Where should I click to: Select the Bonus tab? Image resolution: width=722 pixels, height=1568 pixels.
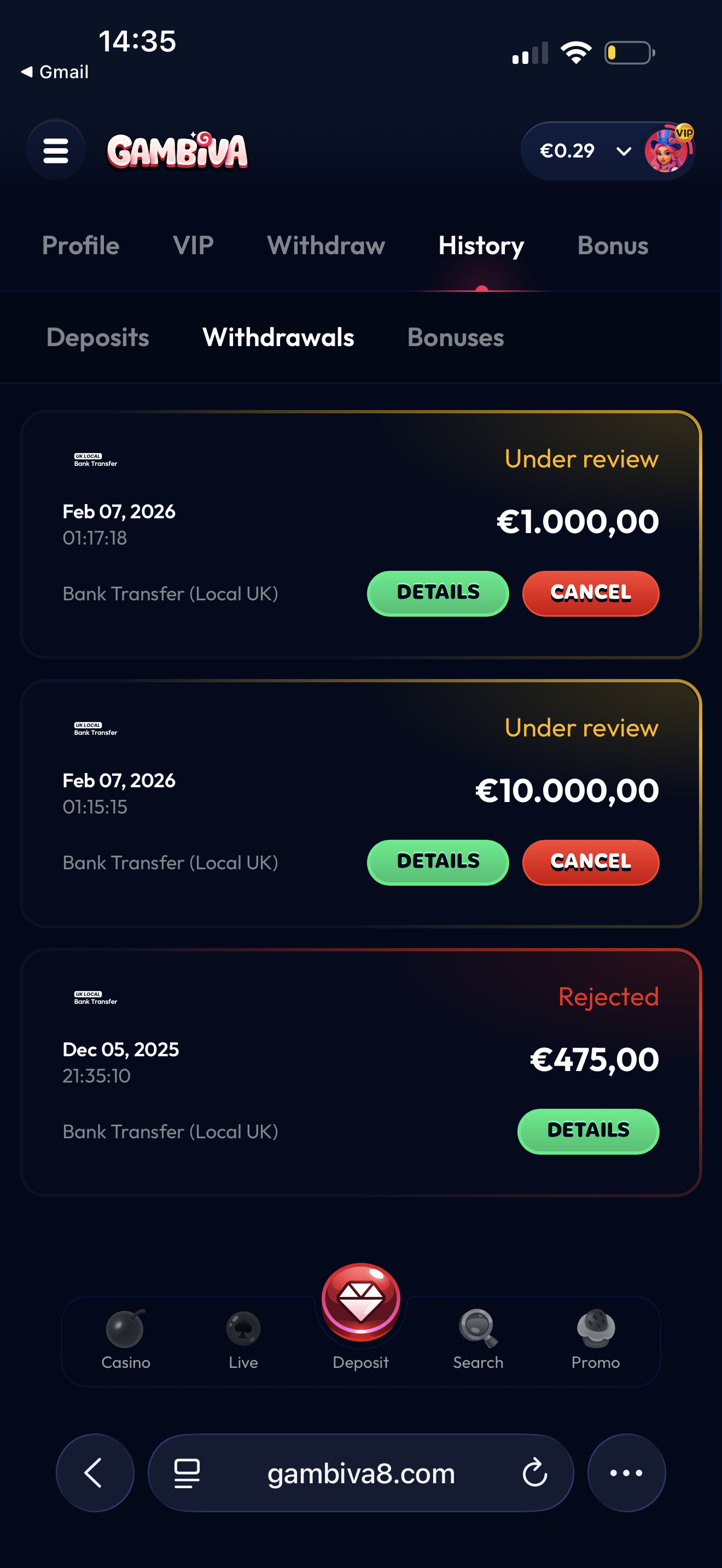tap(613, 245)
